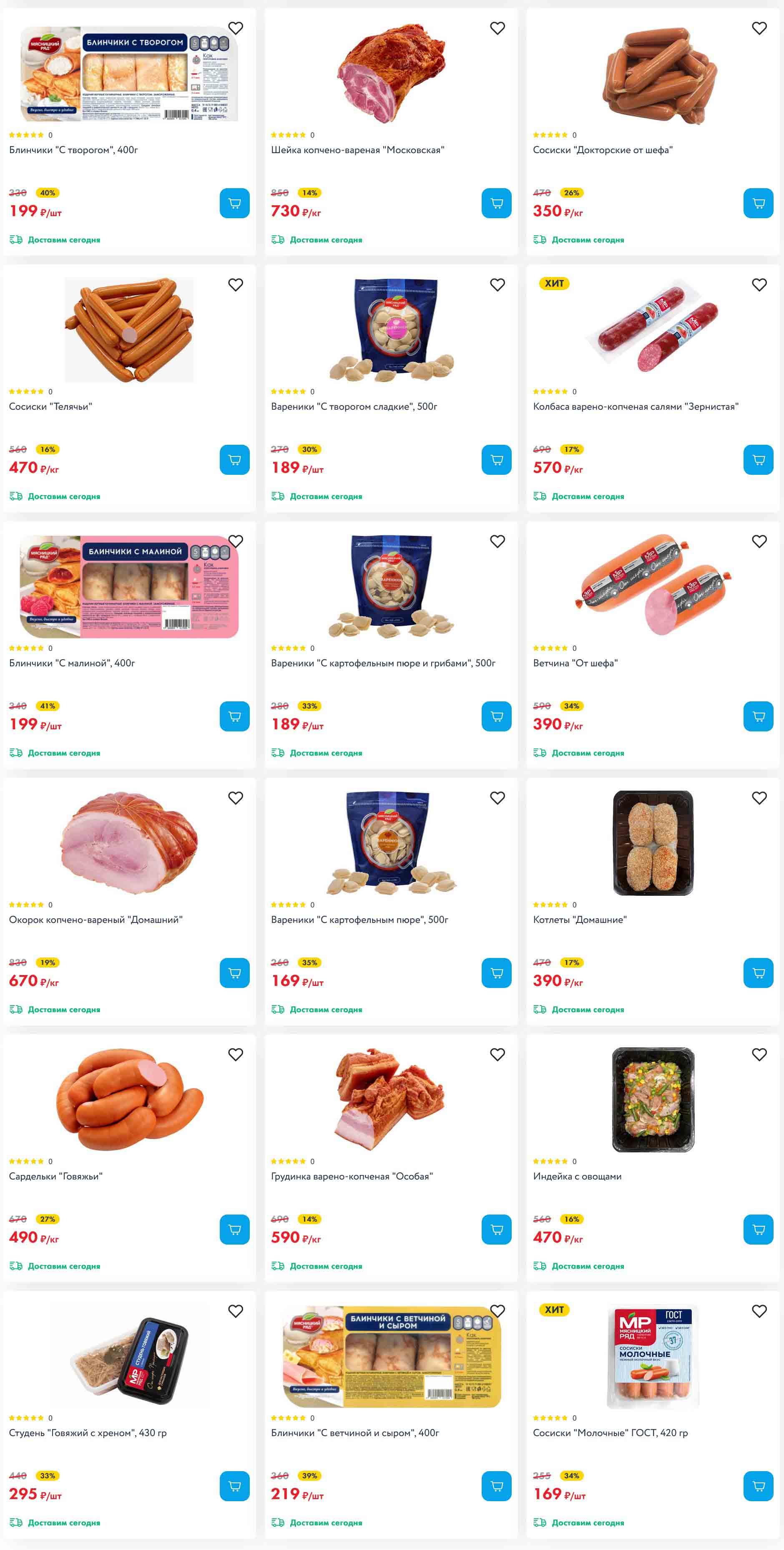Add Вареники "С творогом сладкие" to cart
This screenshot has width=784, height=1550.
[x=496, y=460]
